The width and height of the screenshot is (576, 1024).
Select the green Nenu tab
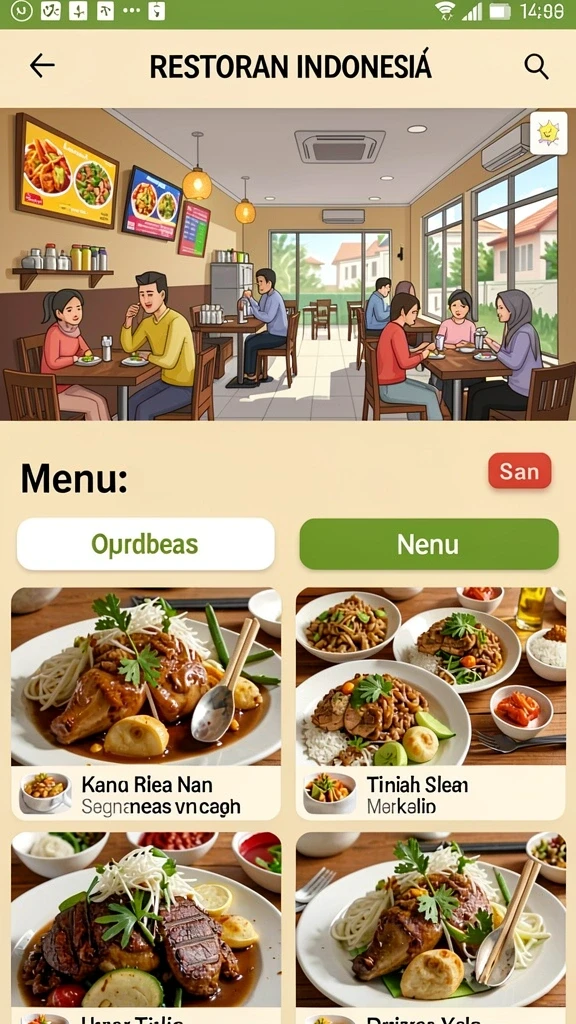[429, 544]
